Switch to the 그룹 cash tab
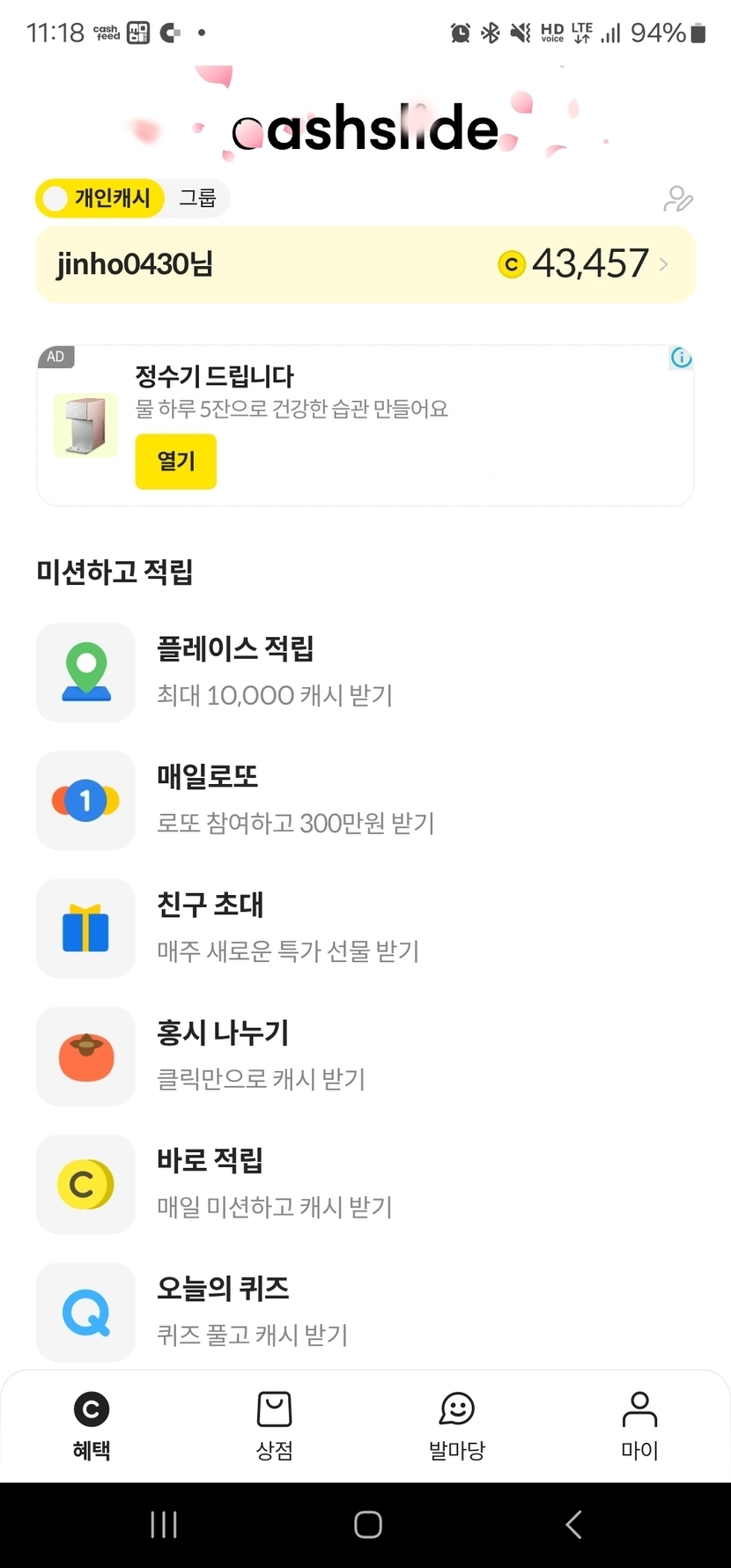This screenshot has height=1568, width=731. pos(197,198)
